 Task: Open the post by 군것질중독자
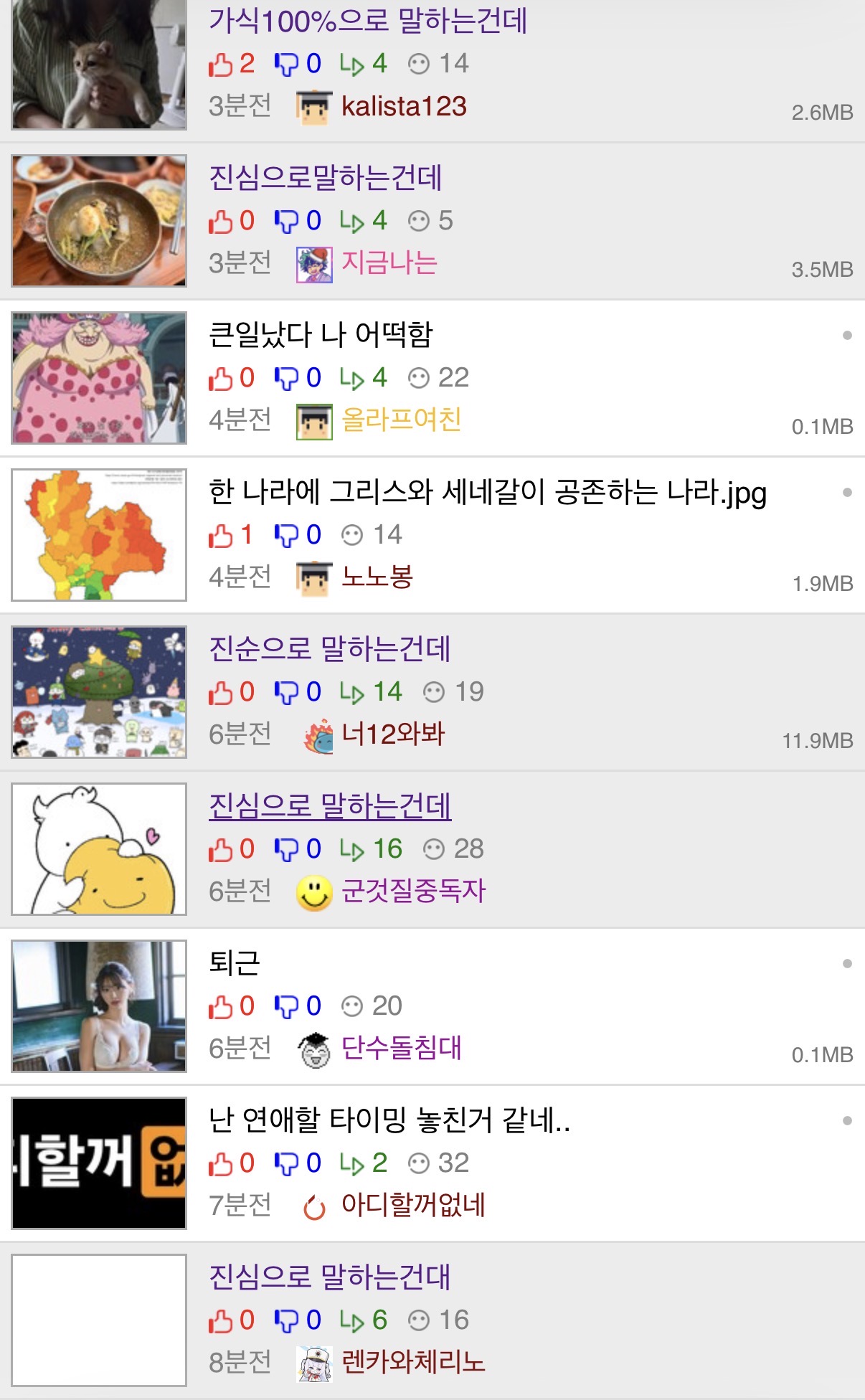click(329, 806)
